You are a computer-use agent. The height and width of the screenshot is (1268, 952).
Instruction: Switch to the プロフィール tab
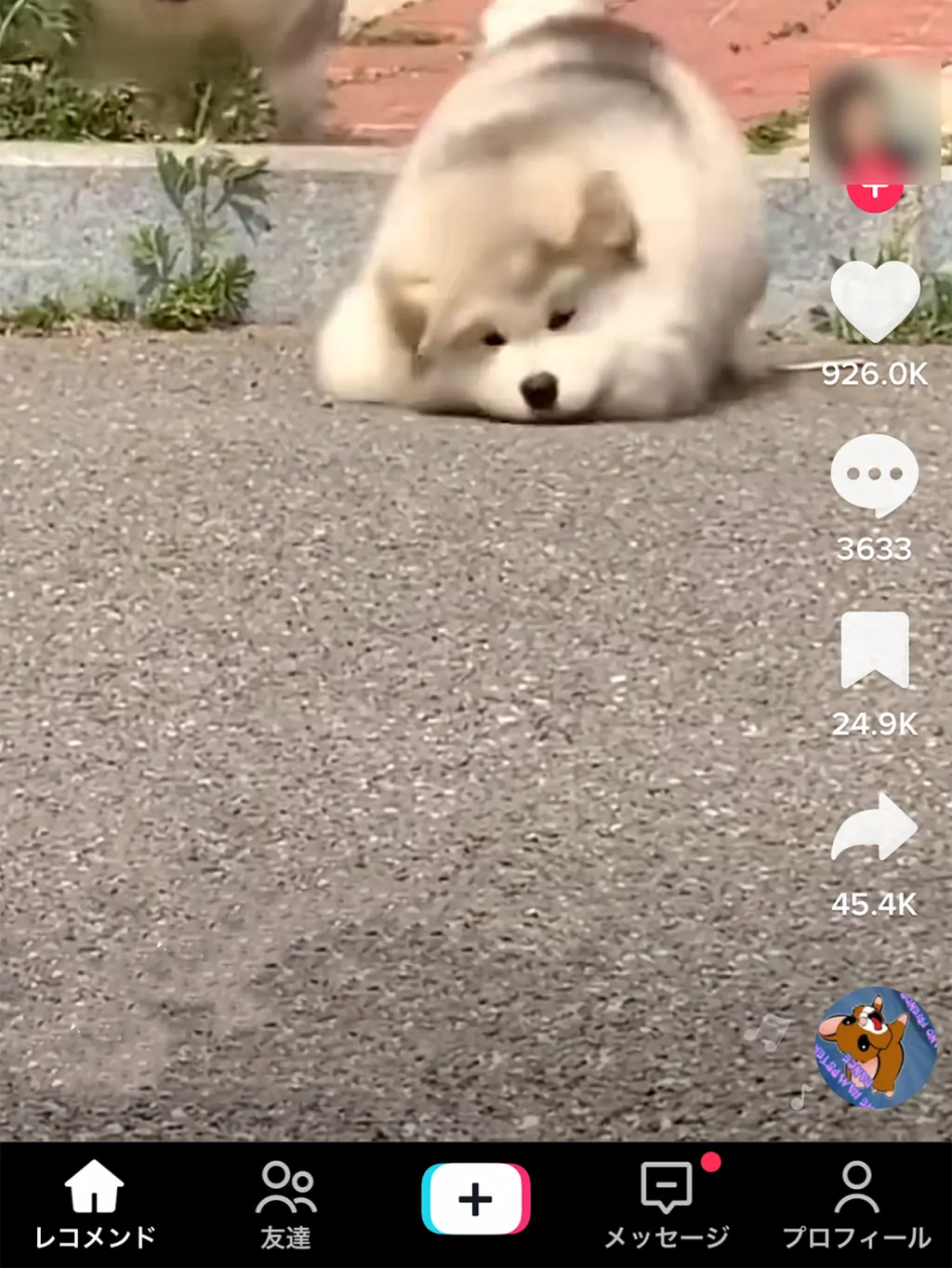(x=856, y=1204)
